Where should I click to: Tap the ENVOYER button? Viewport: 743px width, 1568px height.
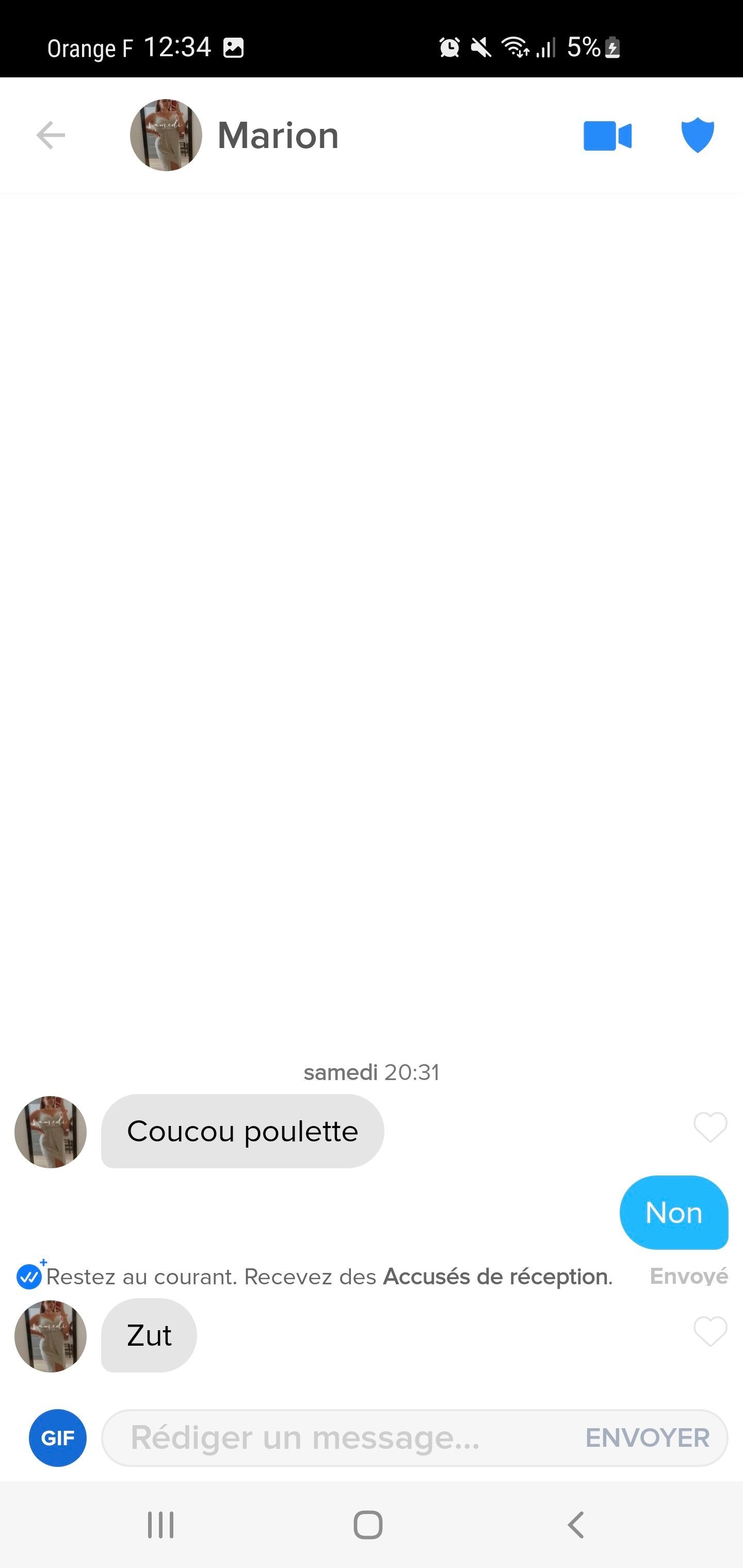click(647, 1438)
